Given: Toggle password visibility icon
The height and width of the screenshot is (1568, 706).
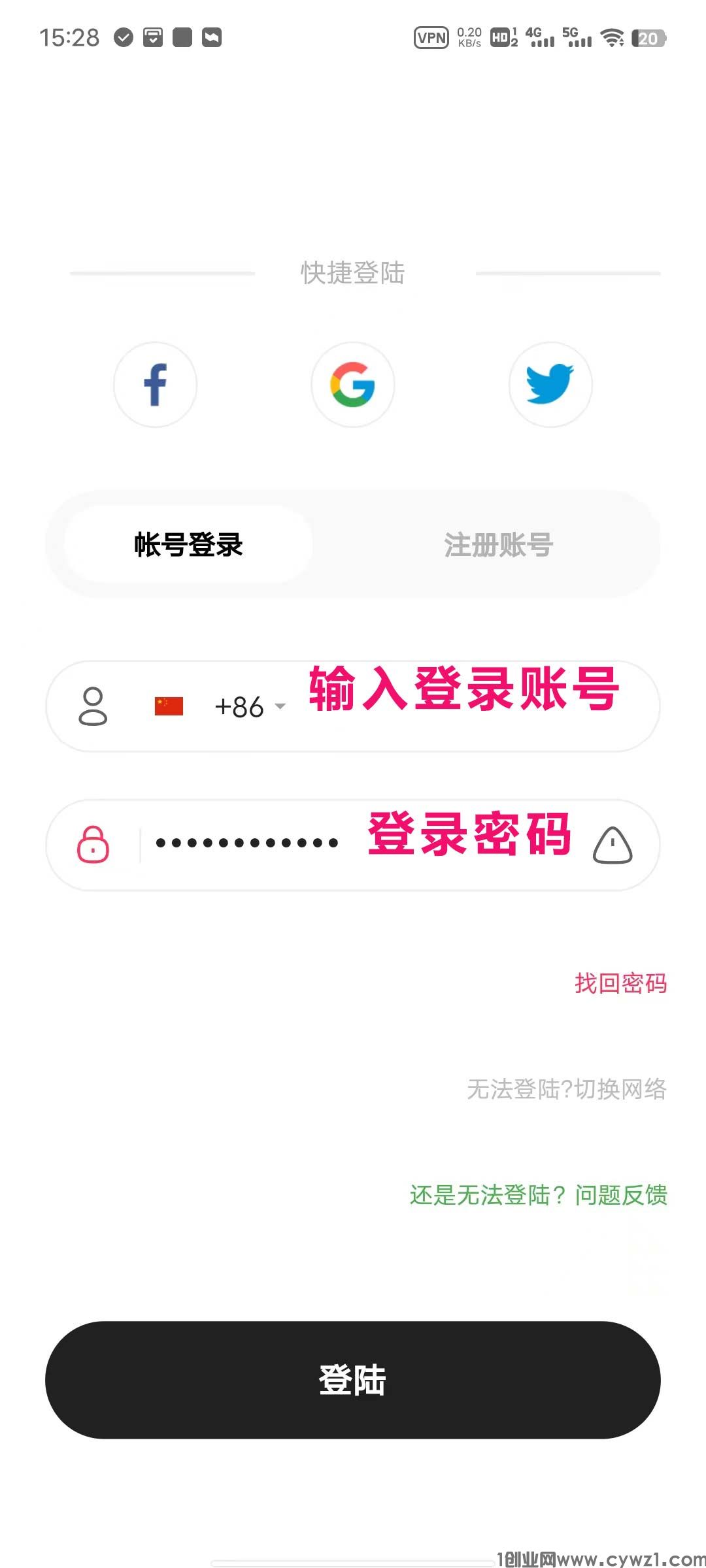Looking at the screenshot, I should pos(613,845).
